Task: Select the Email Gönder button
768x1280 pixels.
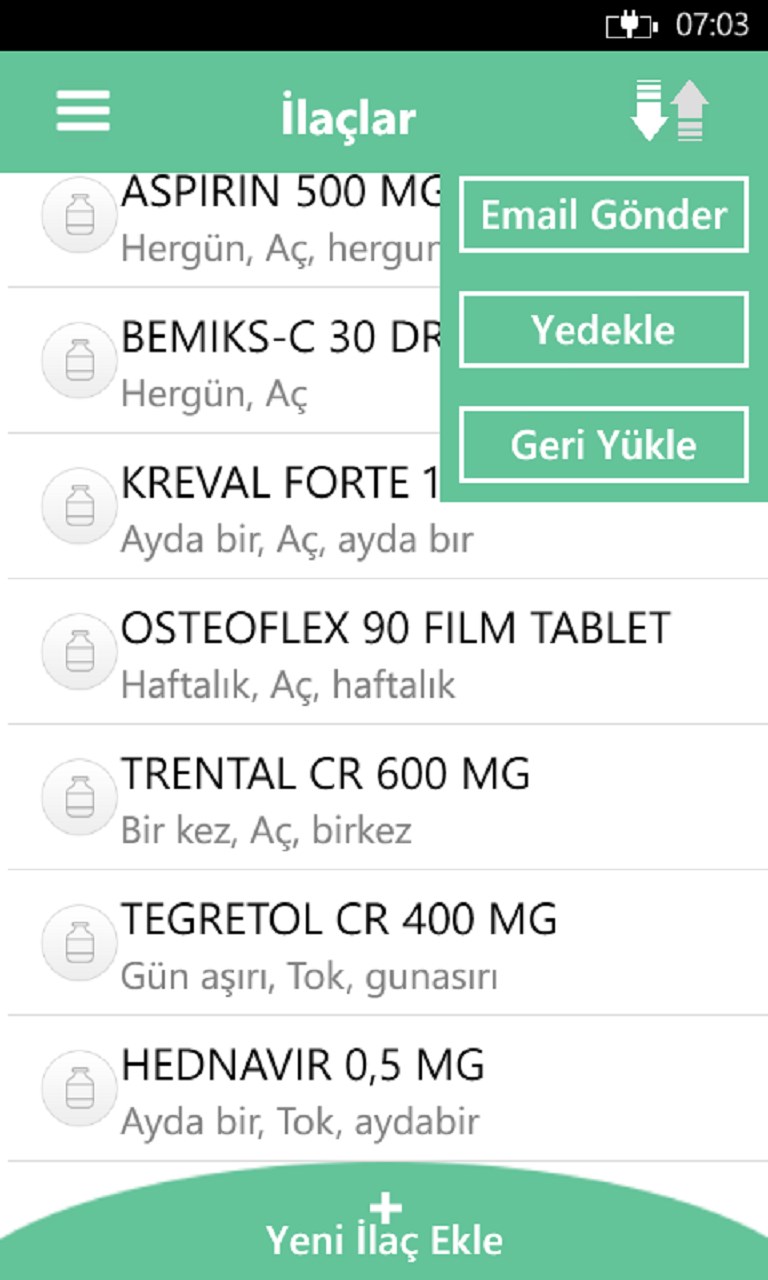Action: [603, 215]
